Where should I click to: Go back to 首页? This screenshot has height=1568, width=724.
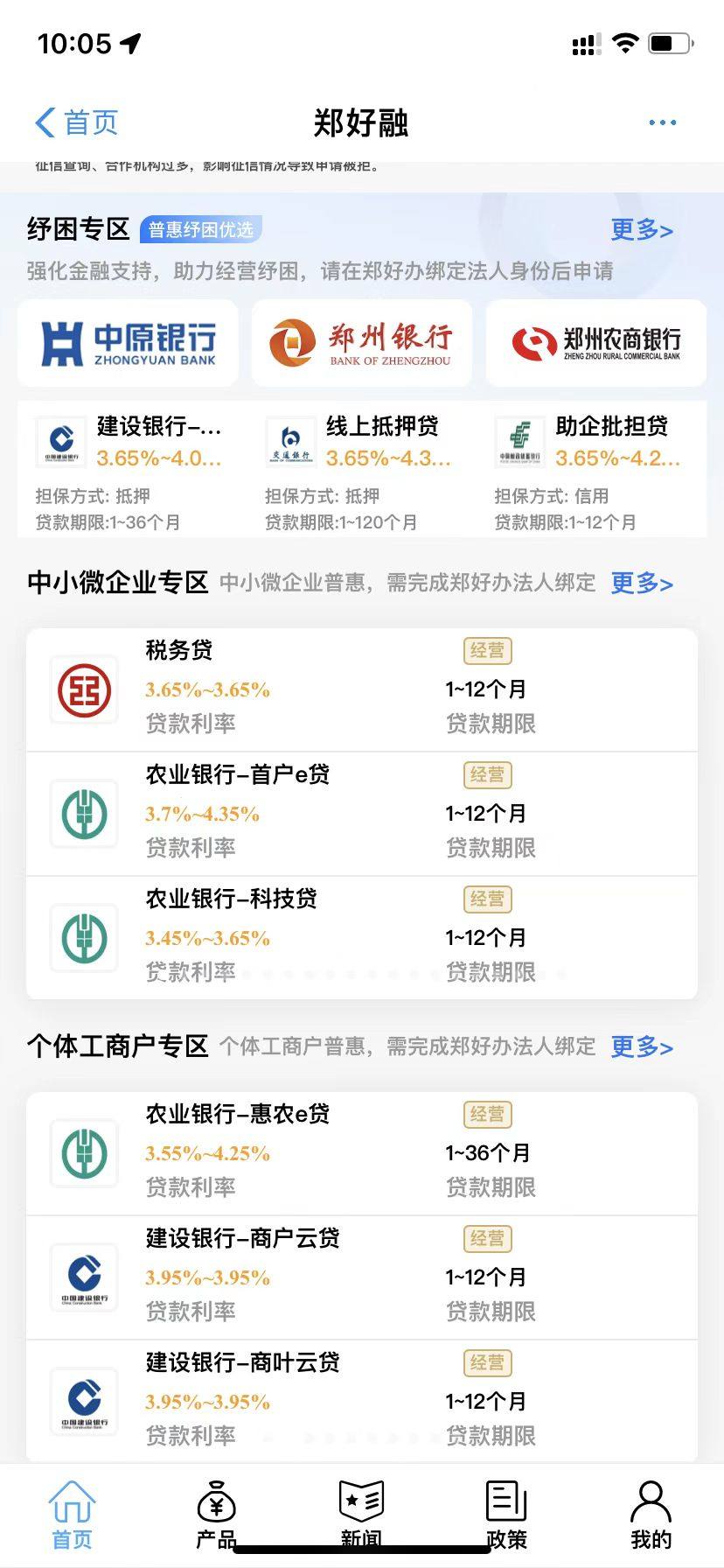[x=76, y=122]
